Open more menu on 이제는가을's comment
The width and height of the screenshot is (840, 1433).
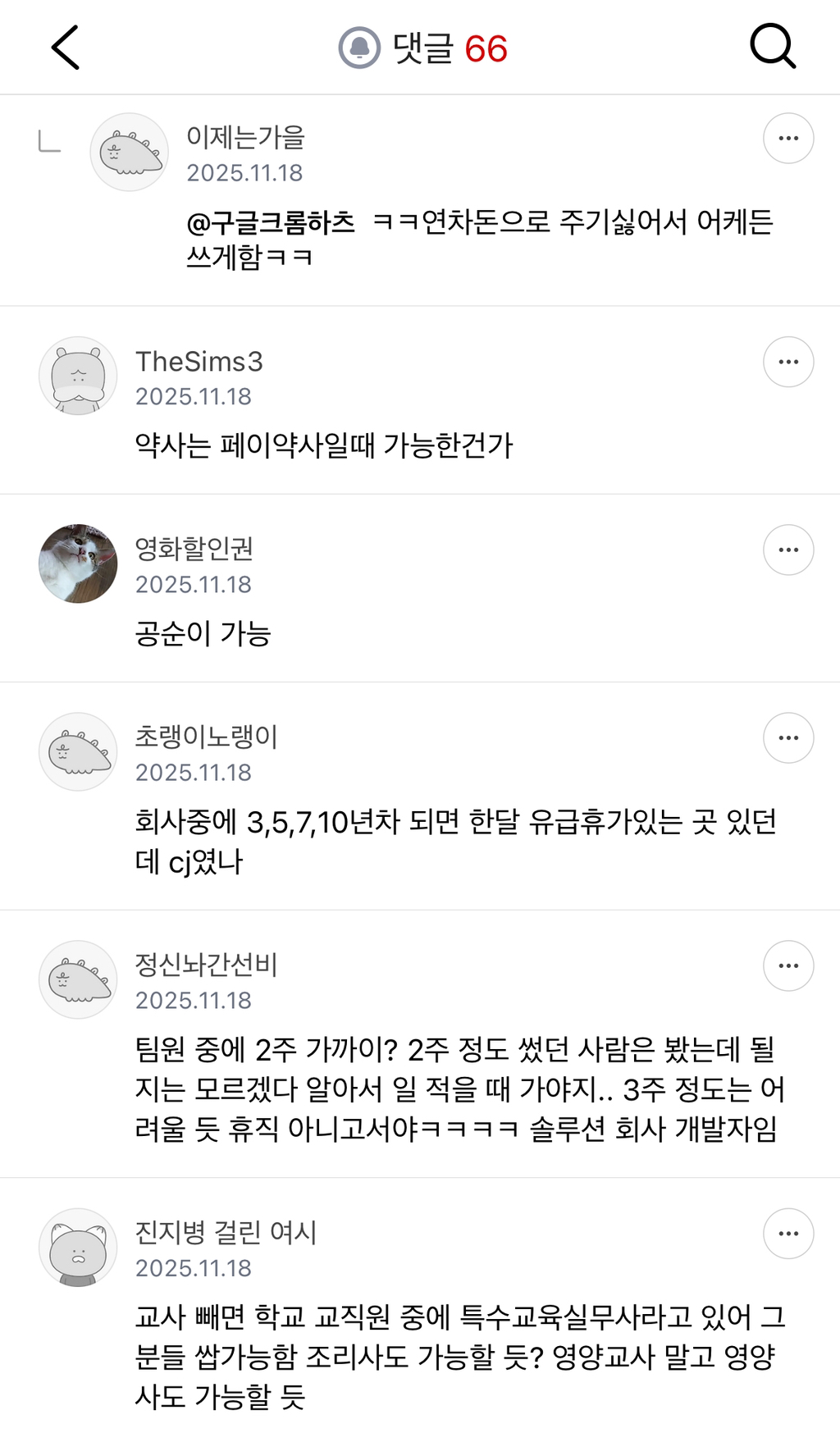click(787, 137)
